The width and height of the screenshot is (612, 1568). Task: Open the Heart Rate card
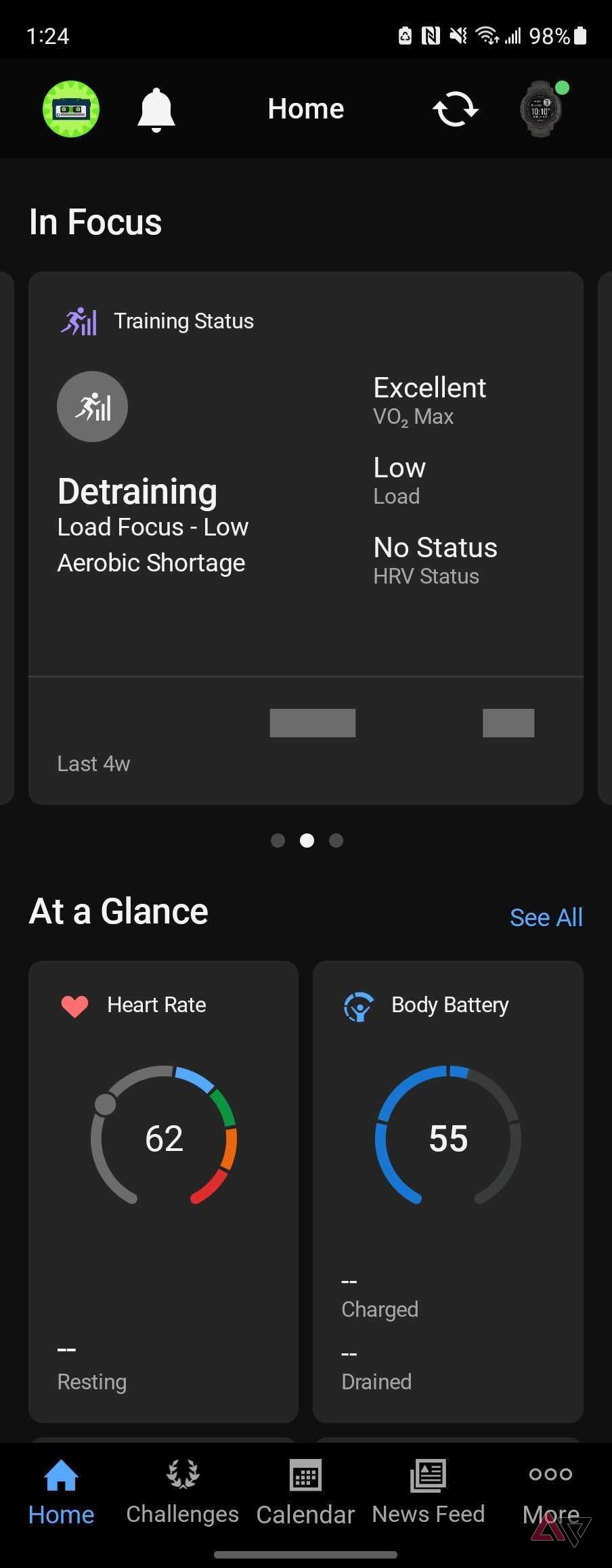coord(163,1191)
